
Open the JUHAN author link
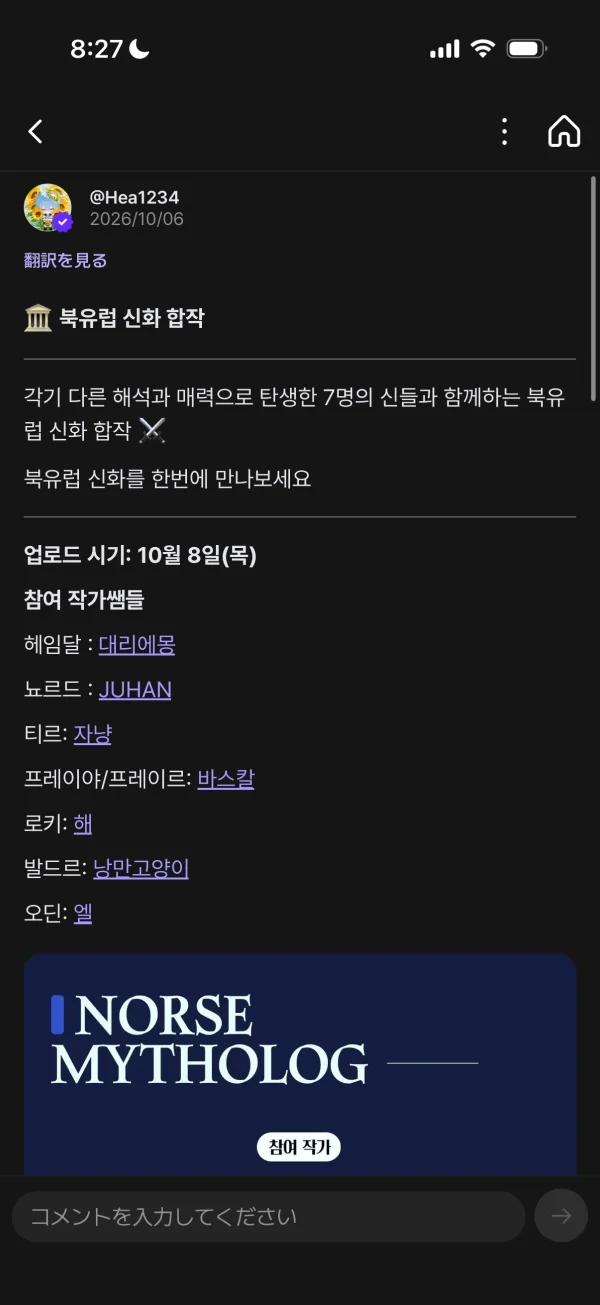135,690
